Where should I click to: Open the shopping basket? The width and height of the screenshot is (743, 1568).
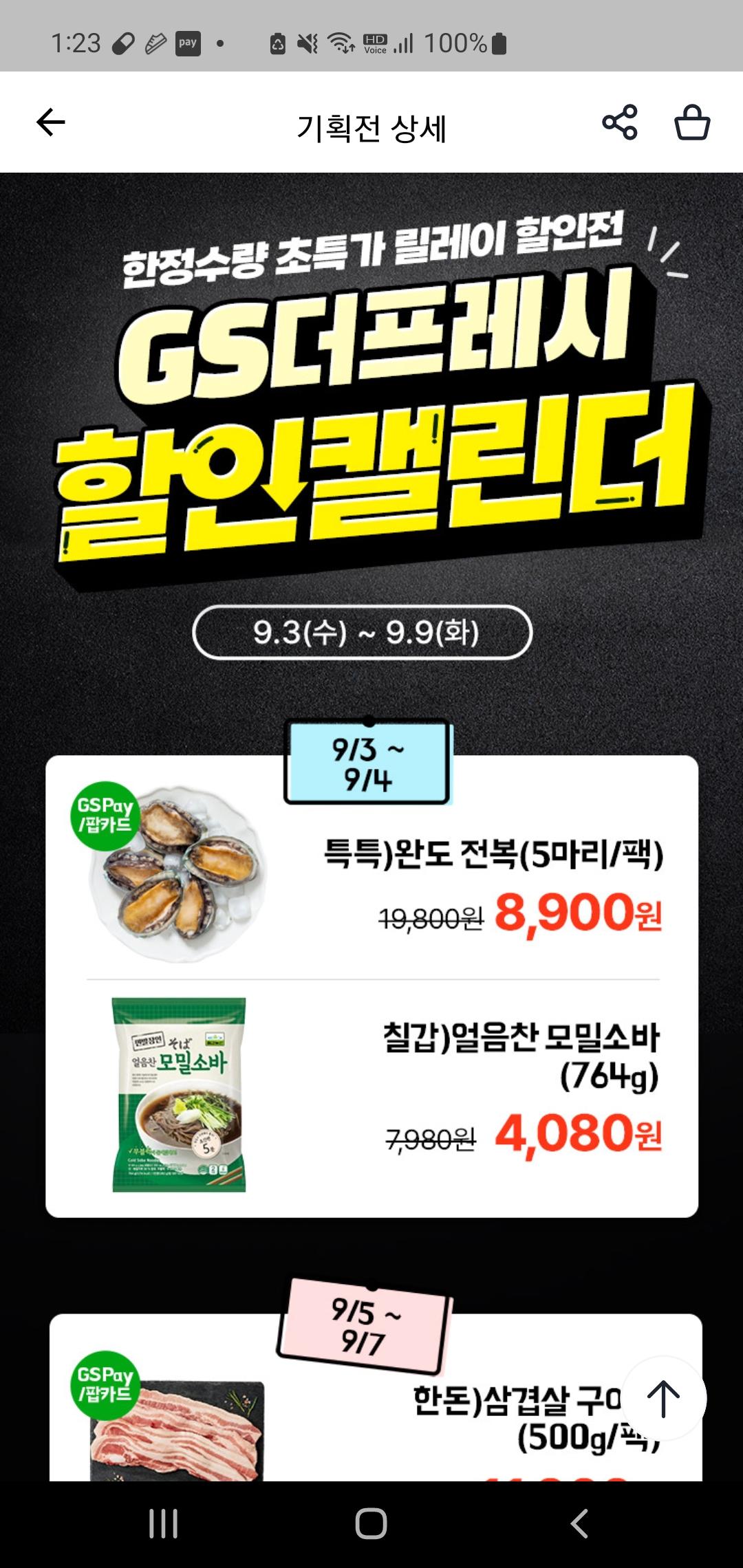tap(691, 123)
